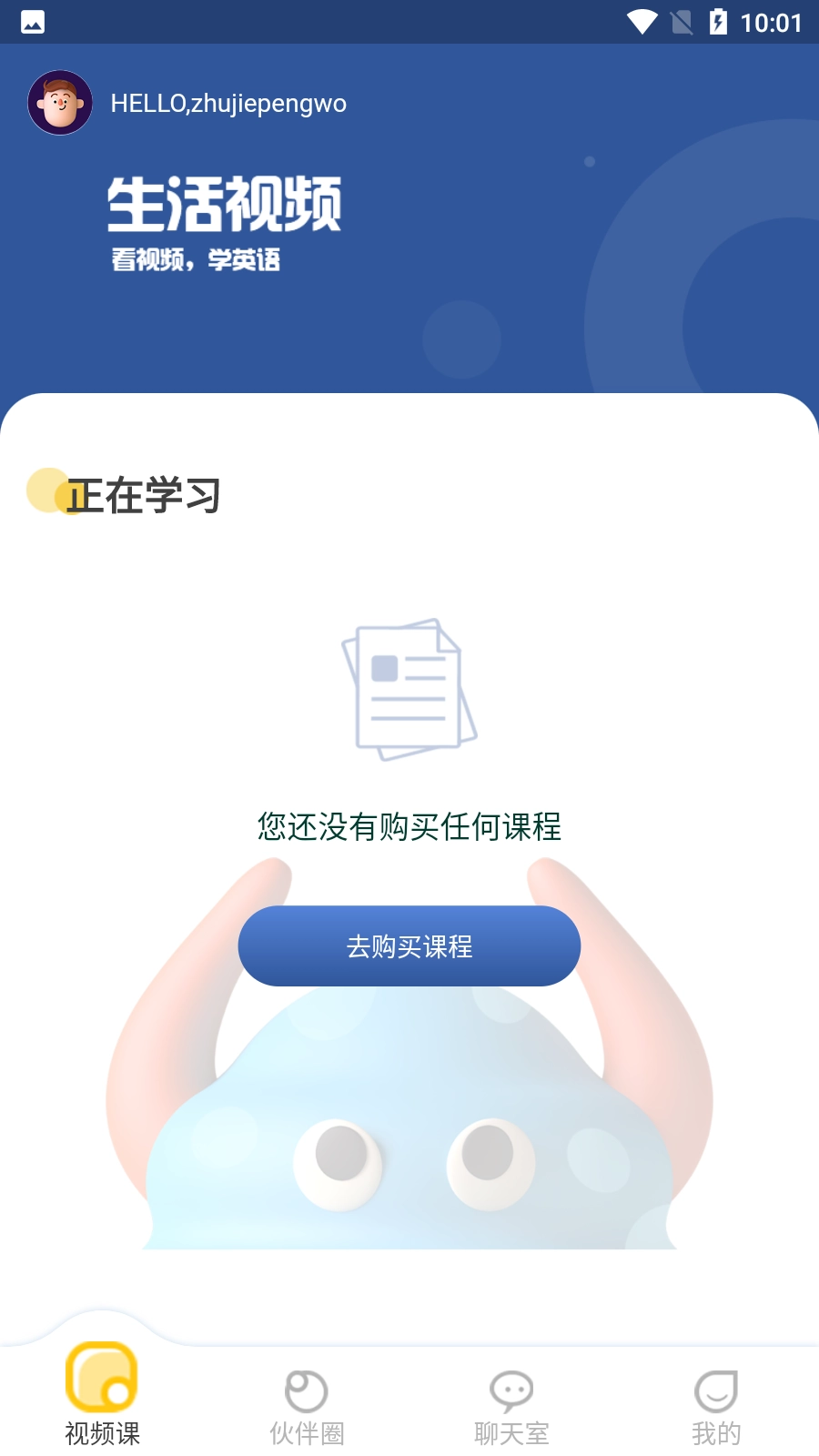Switch to the 我的 tab
The height and width of the screenshot is (1456, 819).
click(x=717, y=1433)
